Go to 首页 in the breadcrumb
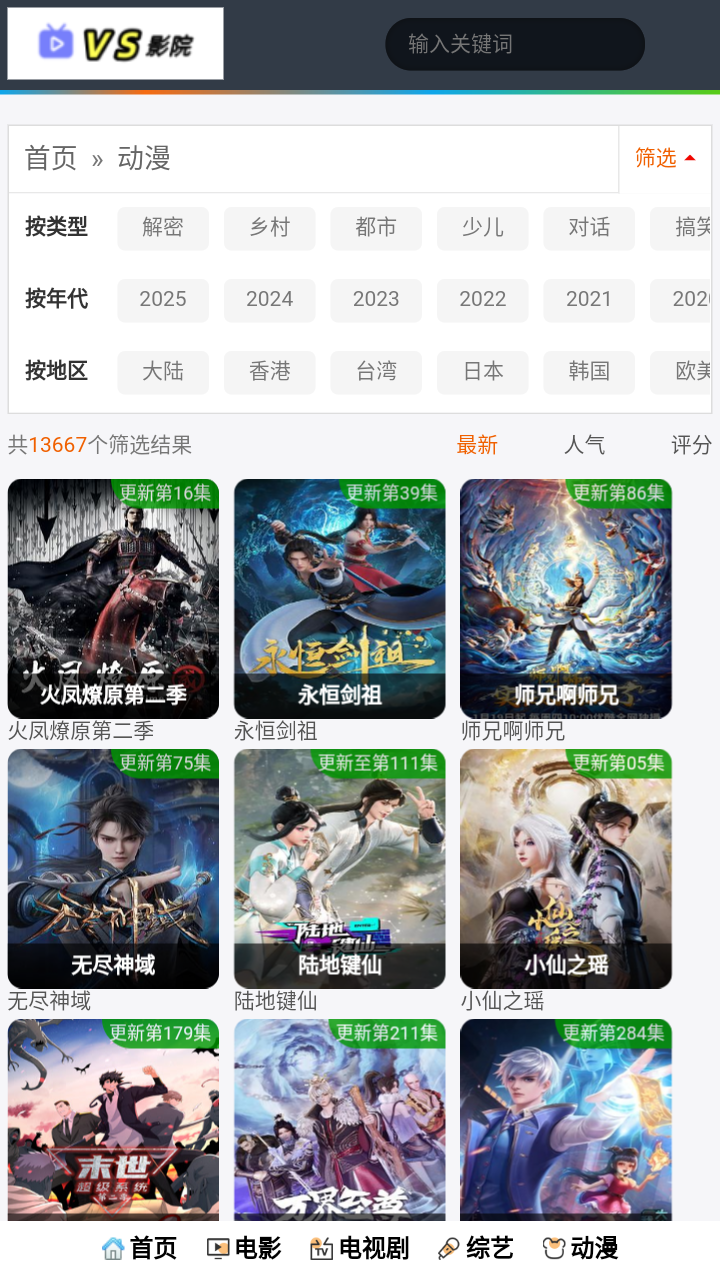720x1280 pixels. (51, 158)
